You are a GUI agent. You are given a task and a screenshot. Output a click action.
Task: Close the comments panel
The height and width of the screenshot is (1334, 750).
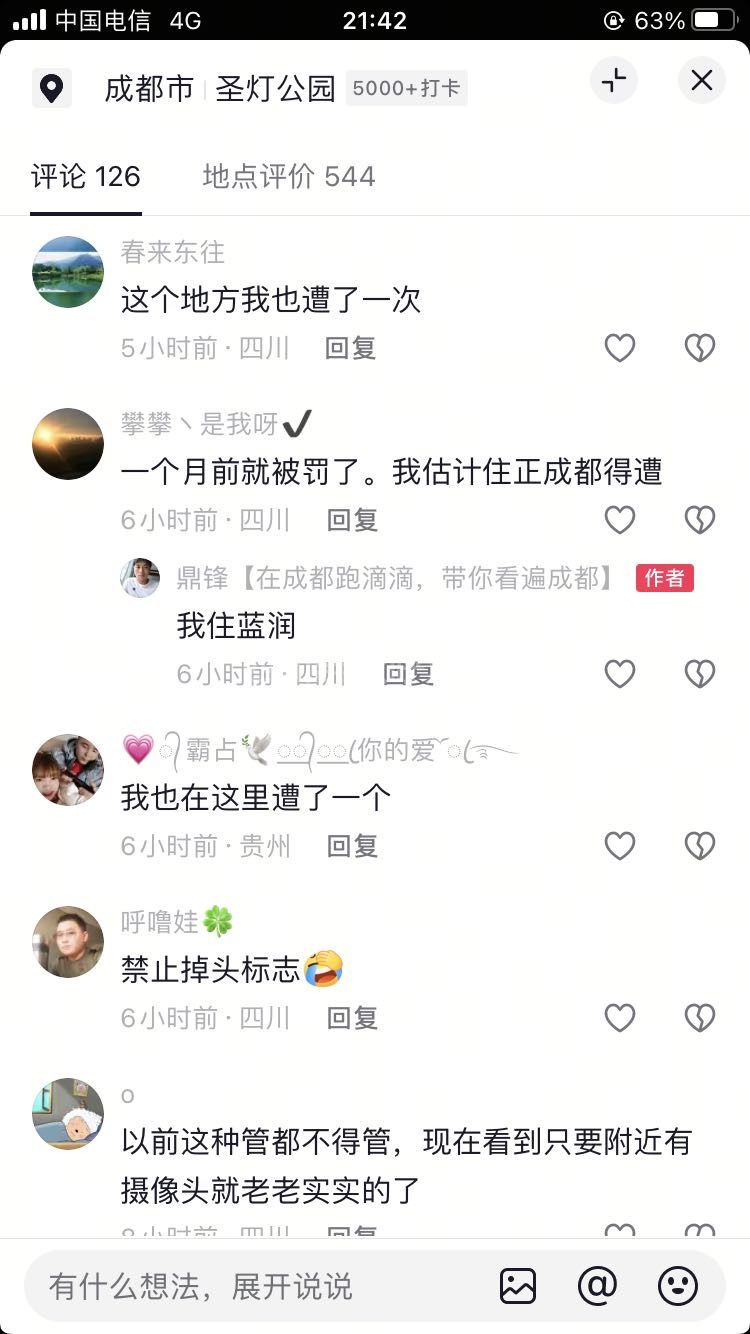[x=702, y=81]
